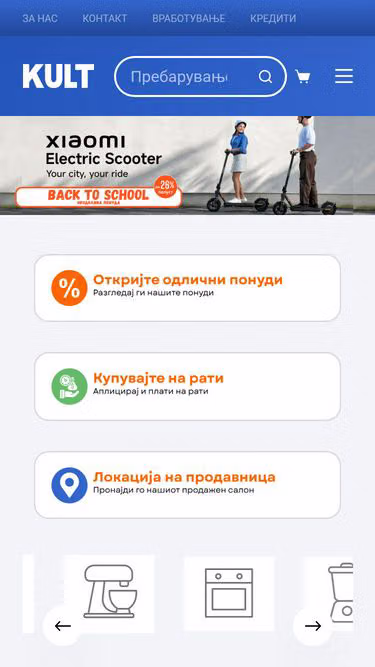Open the Откријте одлични понуди card
The height and width of the screenshot is (667, 375).
click(x=188, y=288)
